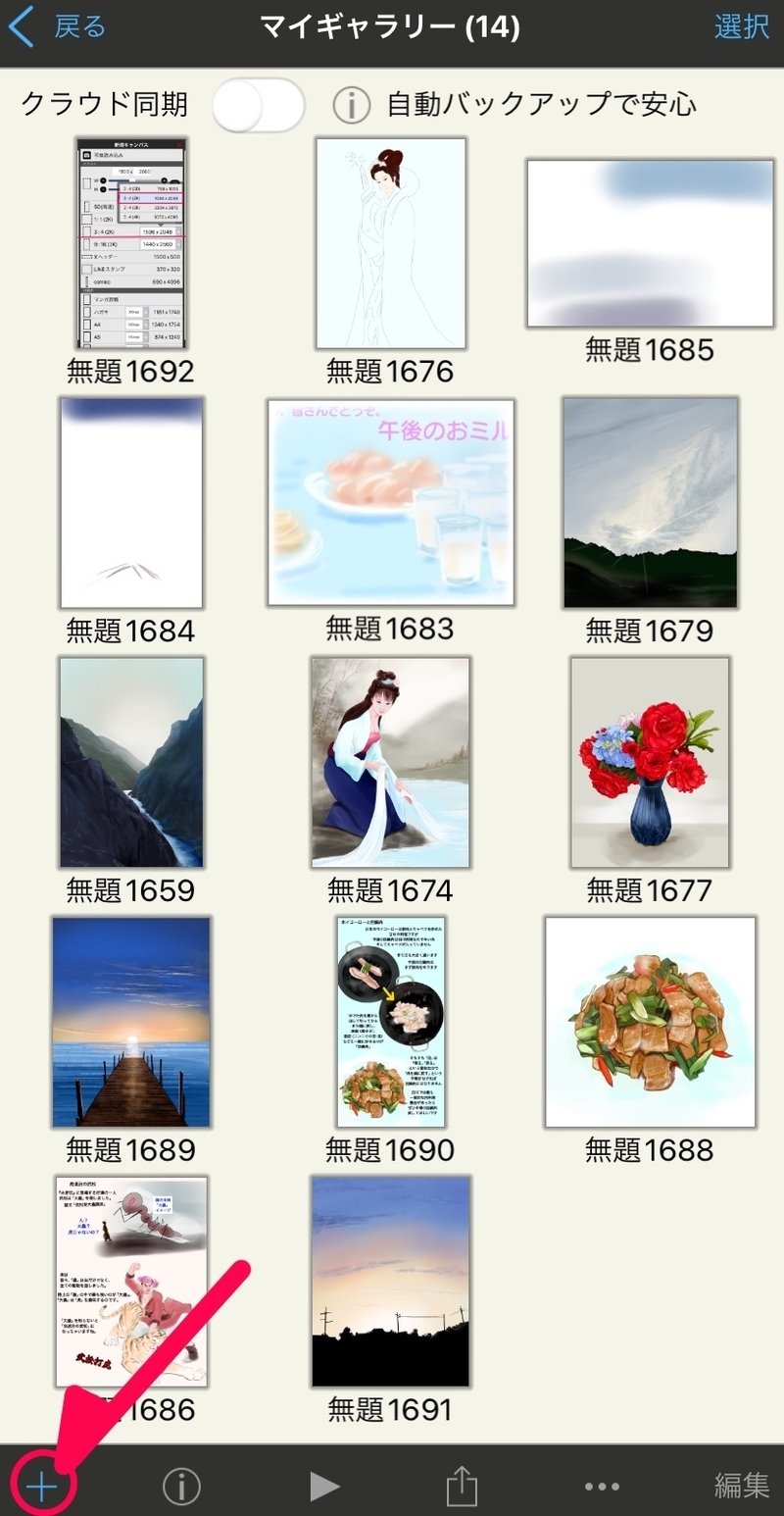Open artwork 無題1676
Screen dimensions: 784x1516
coord(391,243)
